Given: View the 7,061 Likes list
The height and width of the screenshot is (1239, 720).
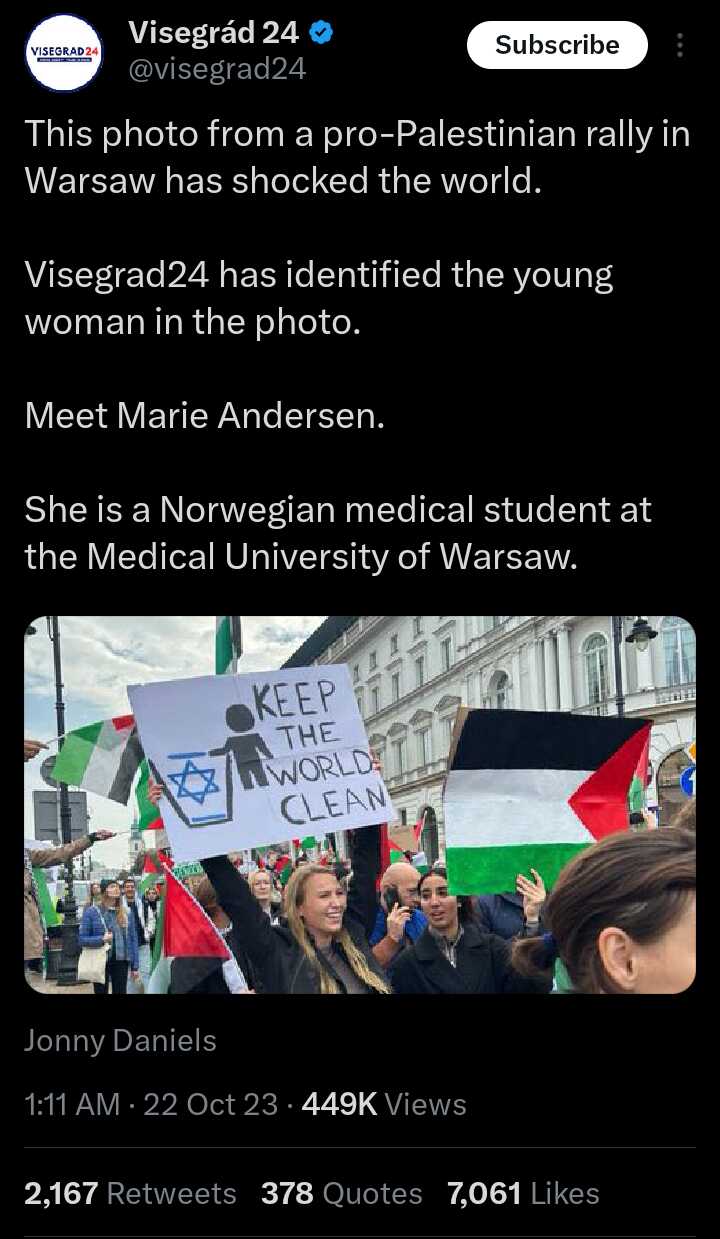Looking at the screenshot, I should coord(523,1193).
